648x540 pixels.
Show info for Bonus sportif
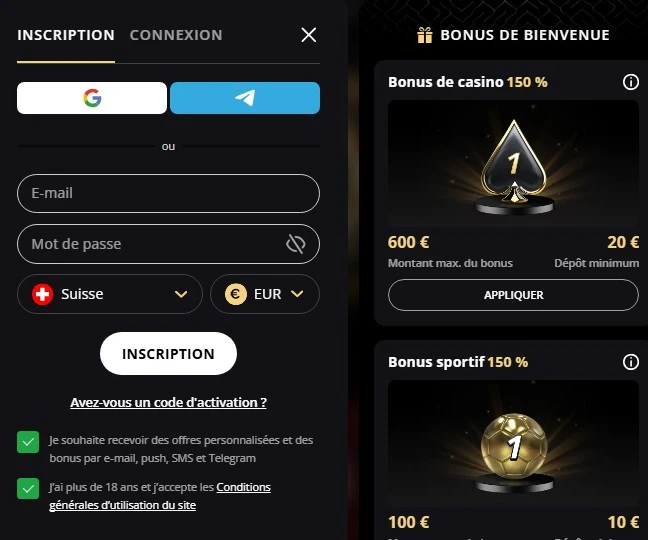tap(630, 362)
